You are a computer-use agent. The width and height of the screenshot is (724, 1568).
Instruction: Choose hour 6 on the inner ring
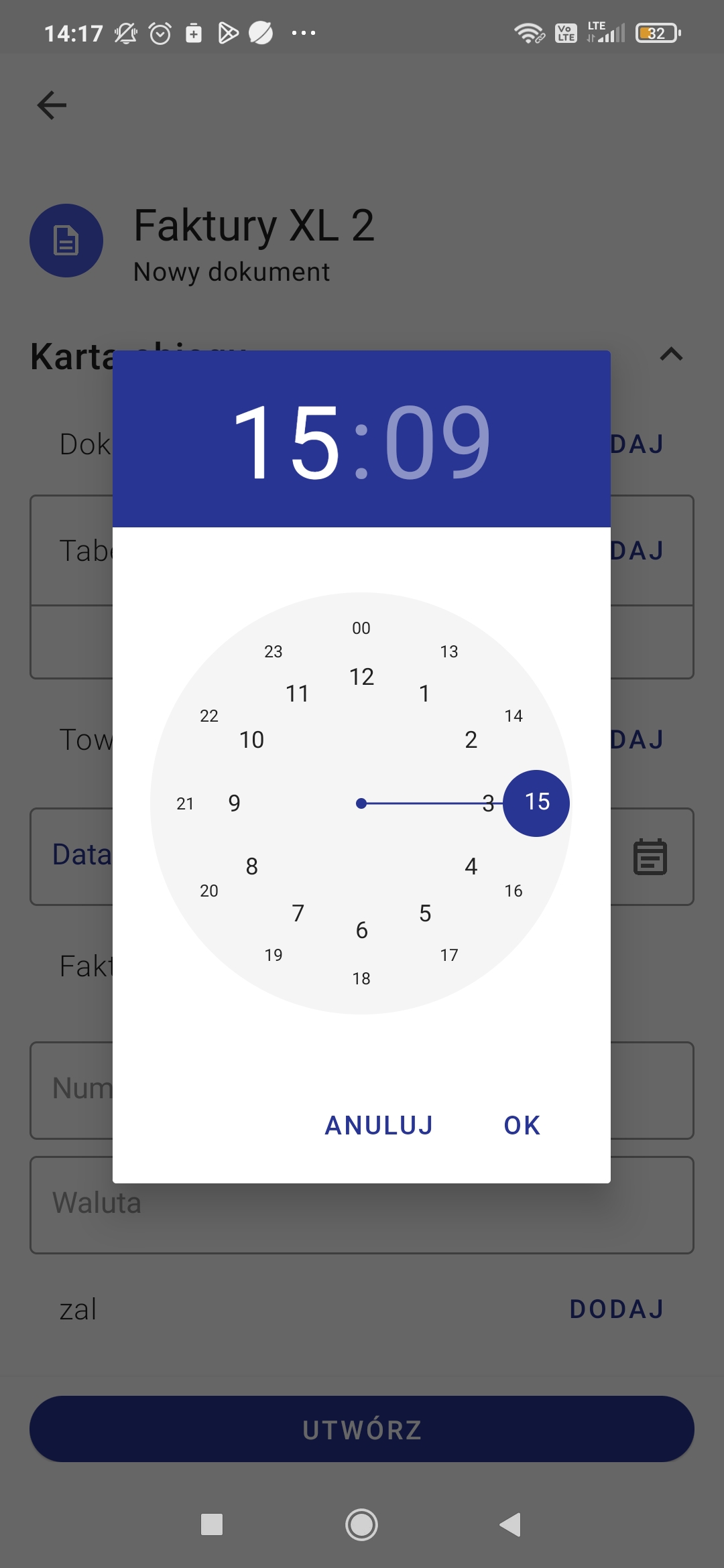(361, 930)
